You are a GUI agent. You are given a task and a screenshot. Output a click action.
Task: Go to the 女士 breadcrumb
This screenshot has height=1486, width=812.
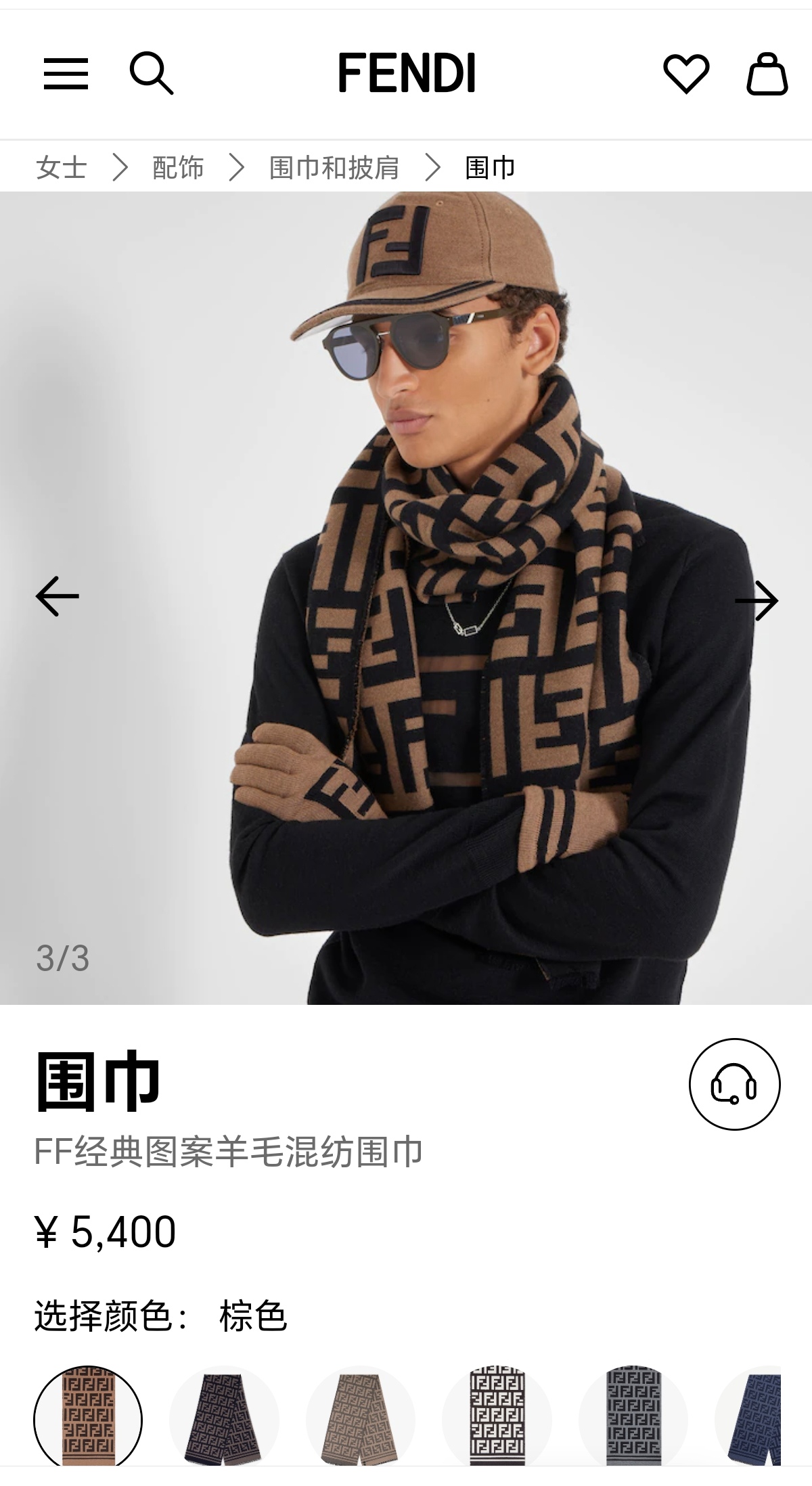(x=62, y=167)
